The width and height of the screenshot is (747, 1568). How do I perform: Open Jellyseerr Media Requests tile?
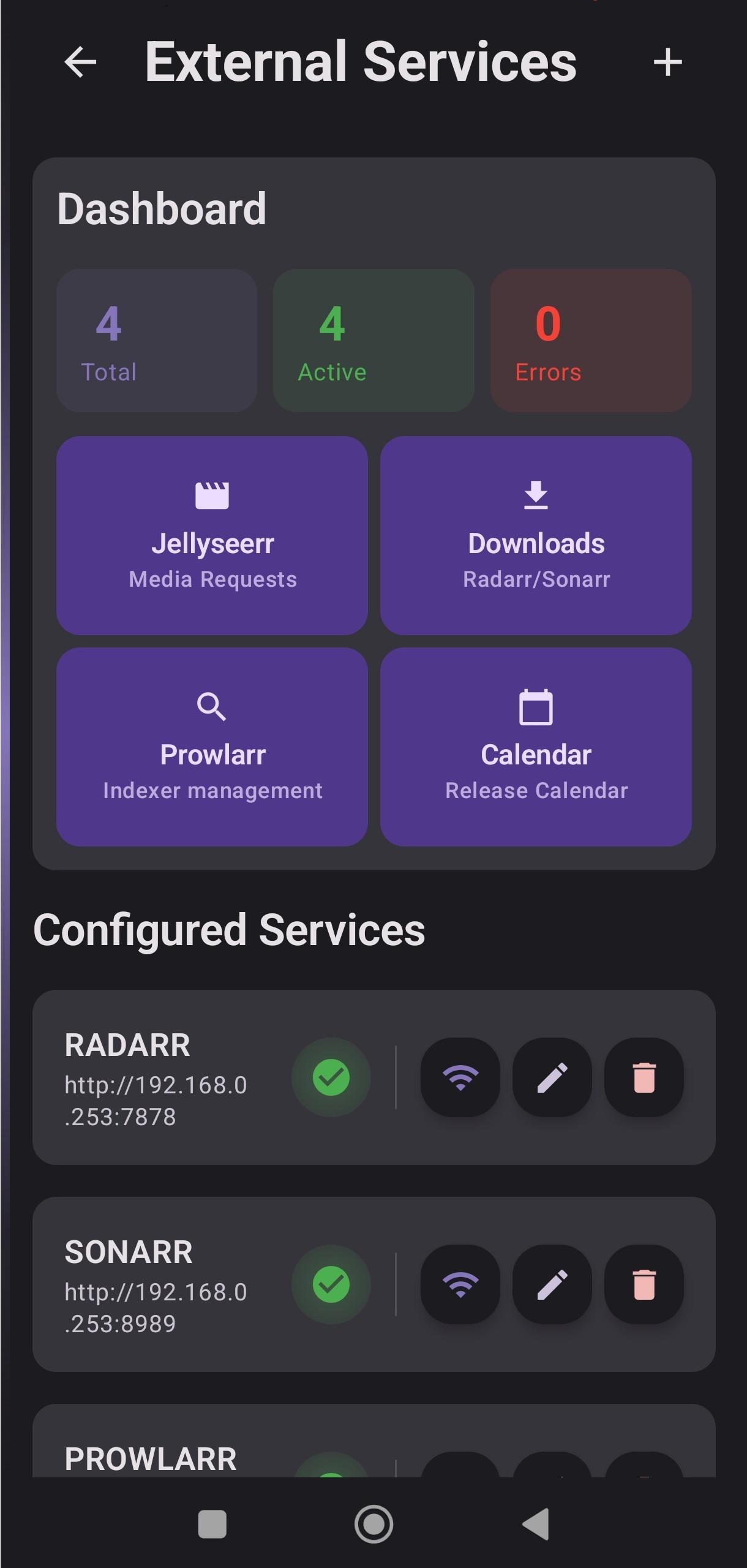212,535
